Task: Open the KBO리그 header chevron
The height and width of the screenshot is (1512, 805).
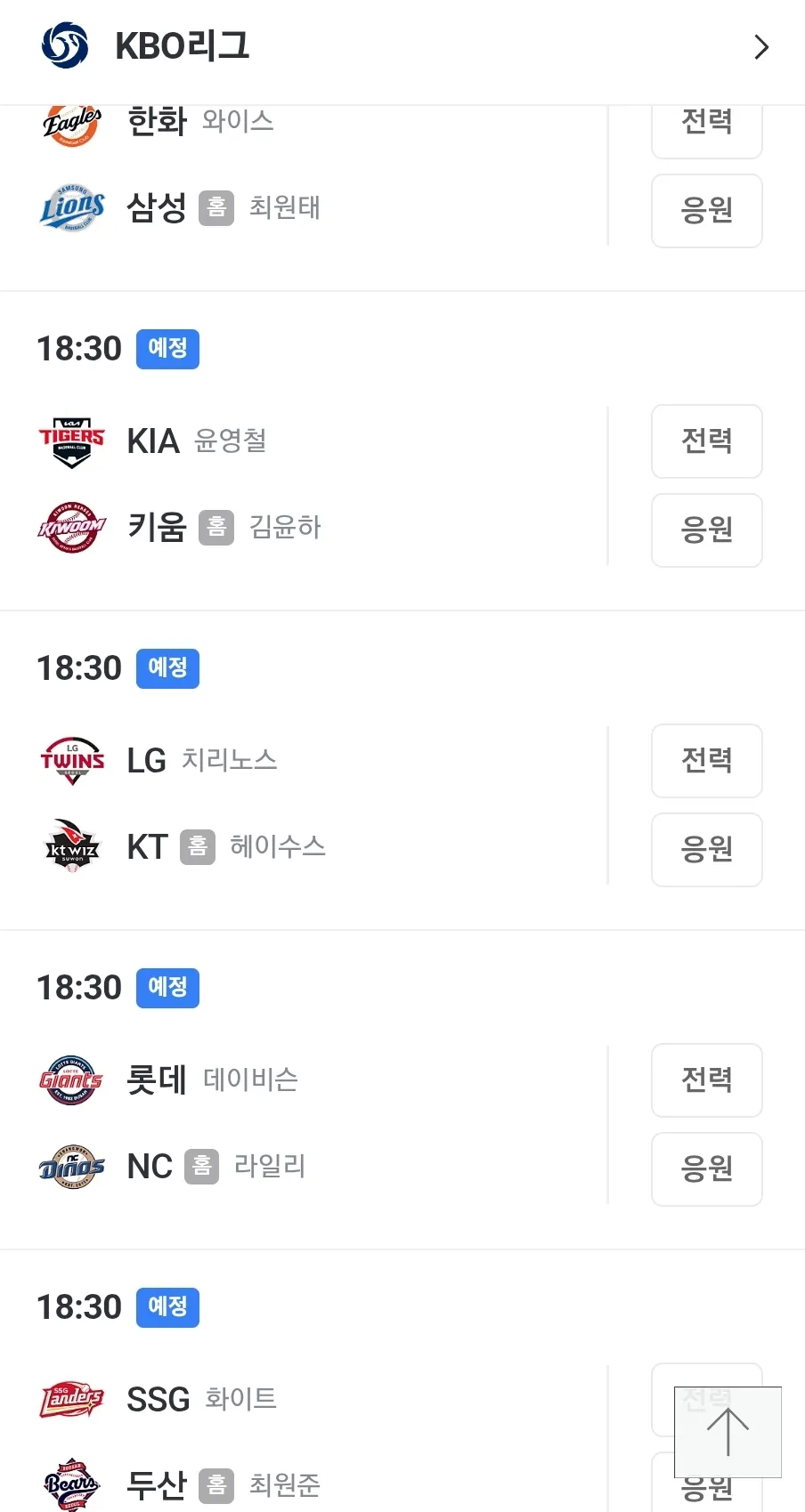Action: pos(760,47)
